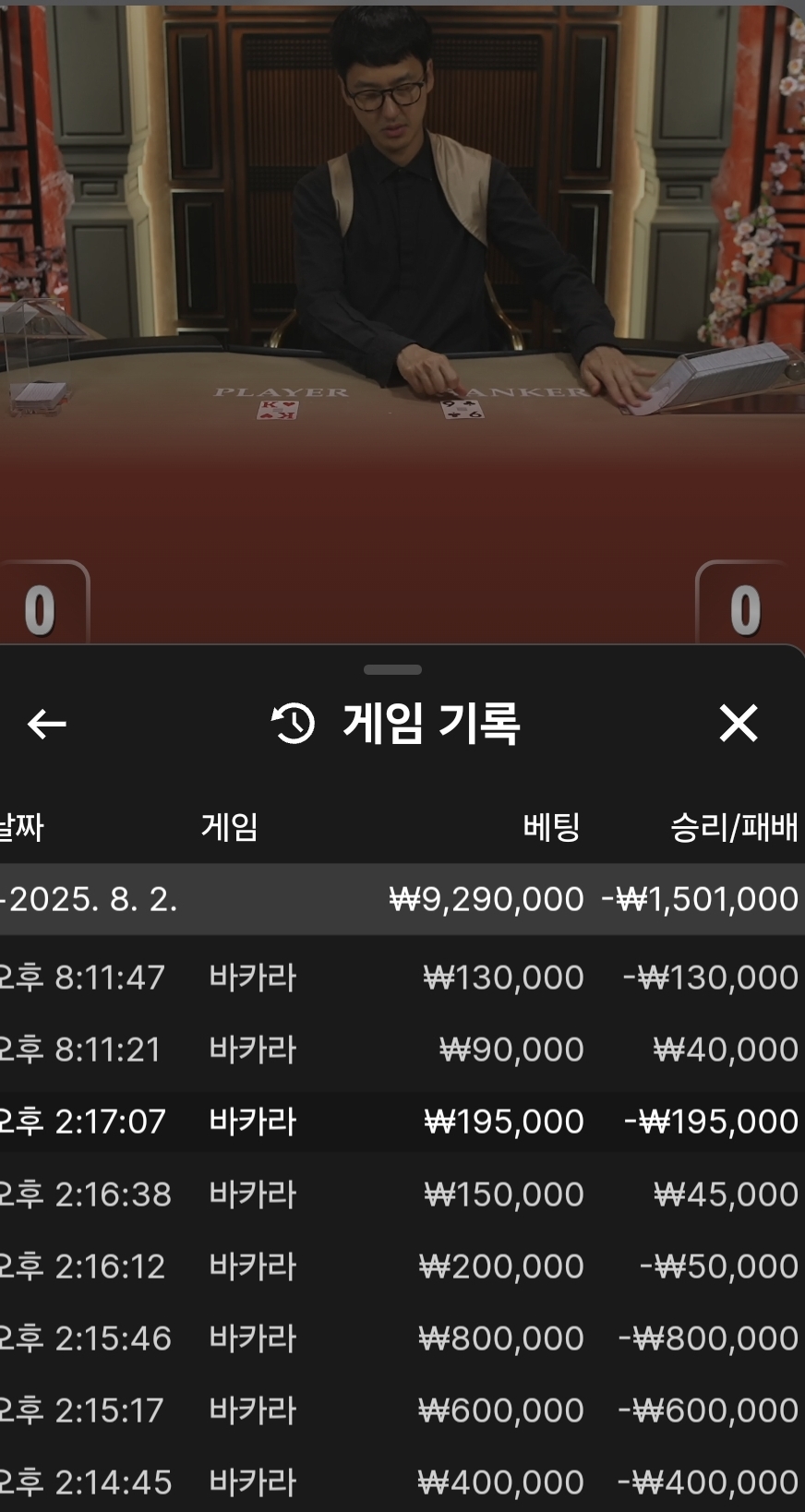Tap the panel drag handle bar
The image size is (805, 1512).
(x=392, y=669)
